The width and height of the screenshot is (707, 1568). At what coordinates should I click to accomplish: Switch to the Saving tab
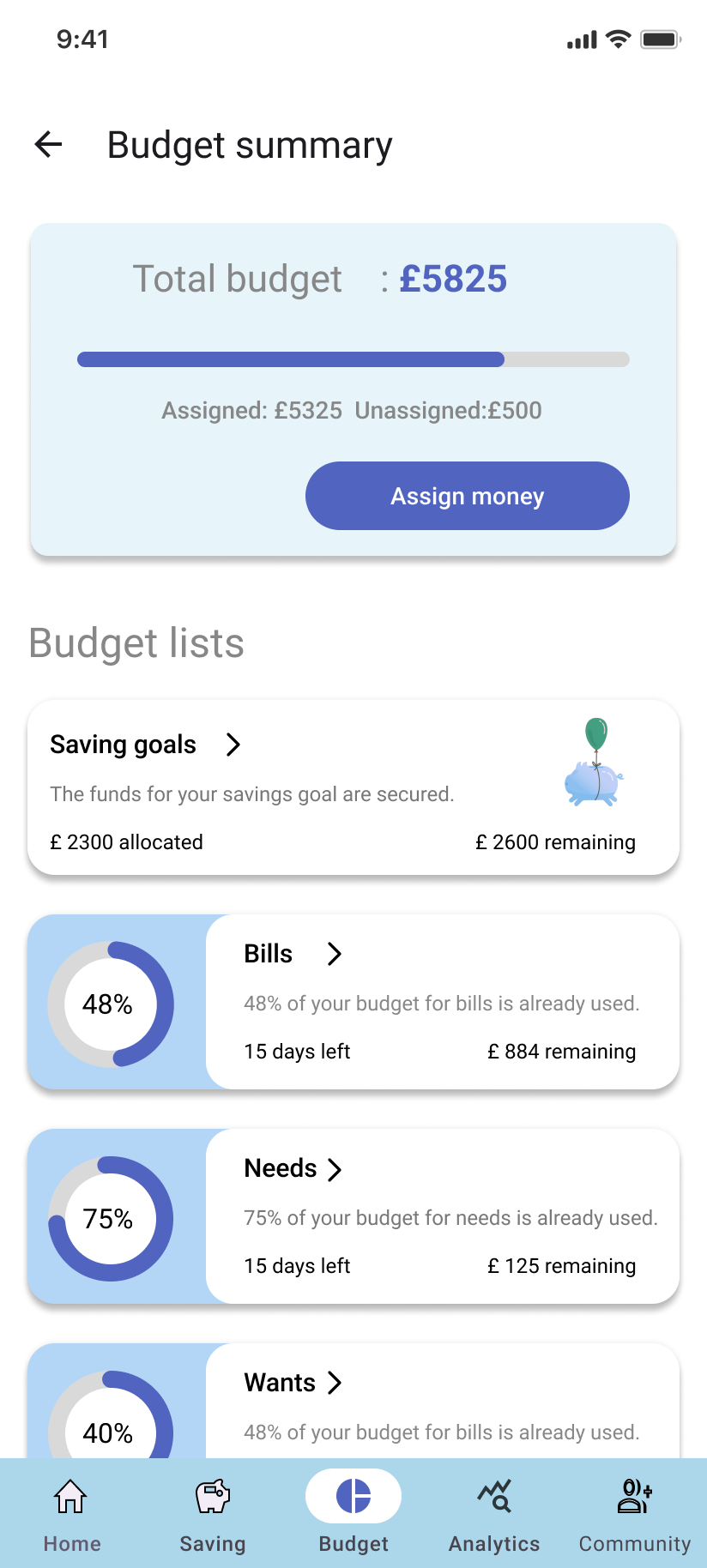212,1515
